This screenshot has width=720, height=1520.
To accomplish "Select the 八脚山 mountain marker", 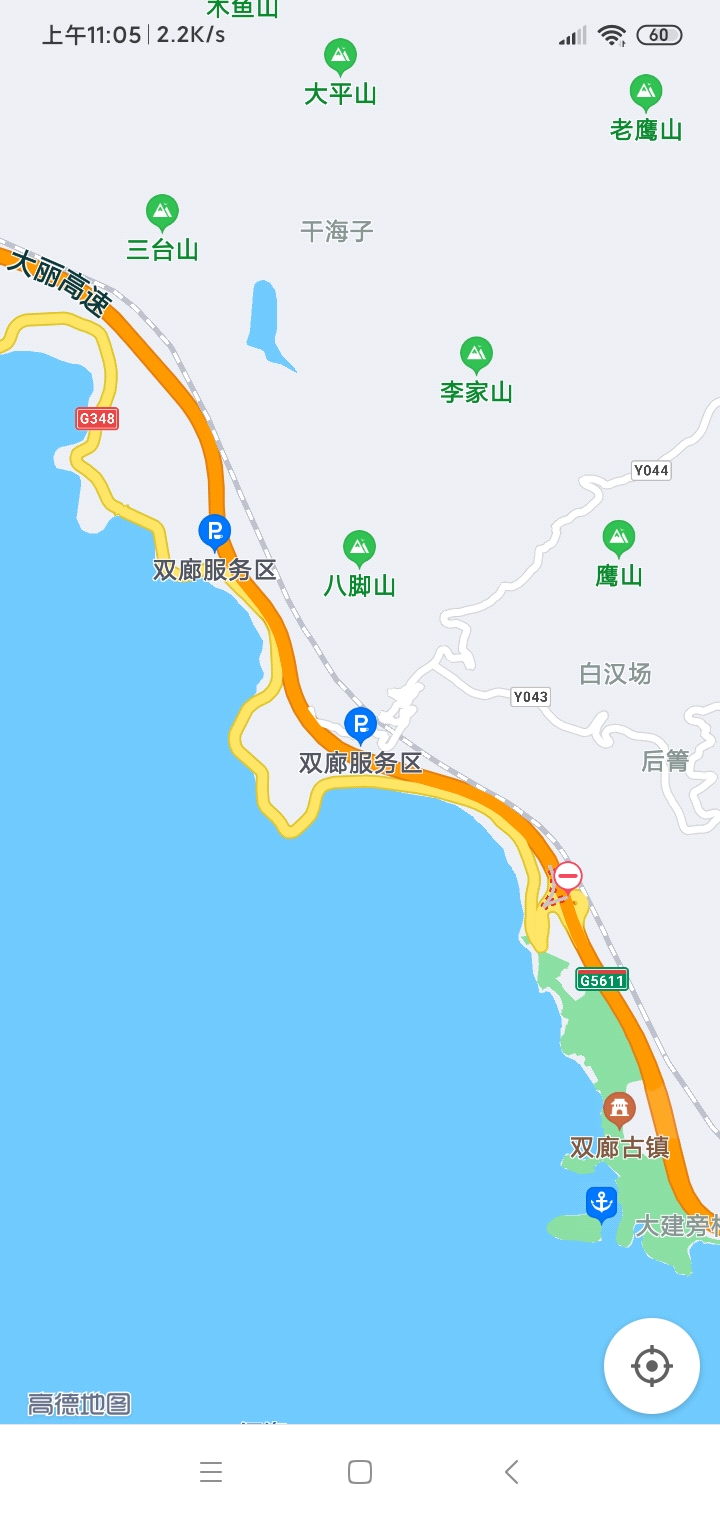I will point(359,547).
